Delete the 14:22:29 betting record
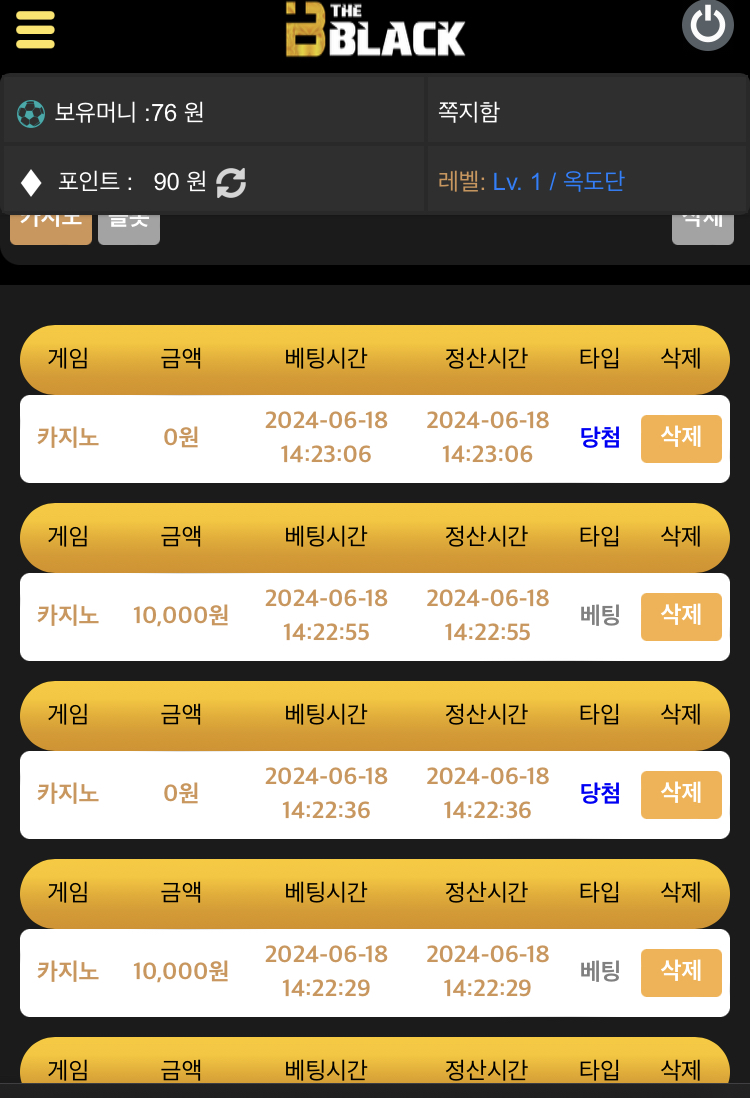 (x=680, y=972)
